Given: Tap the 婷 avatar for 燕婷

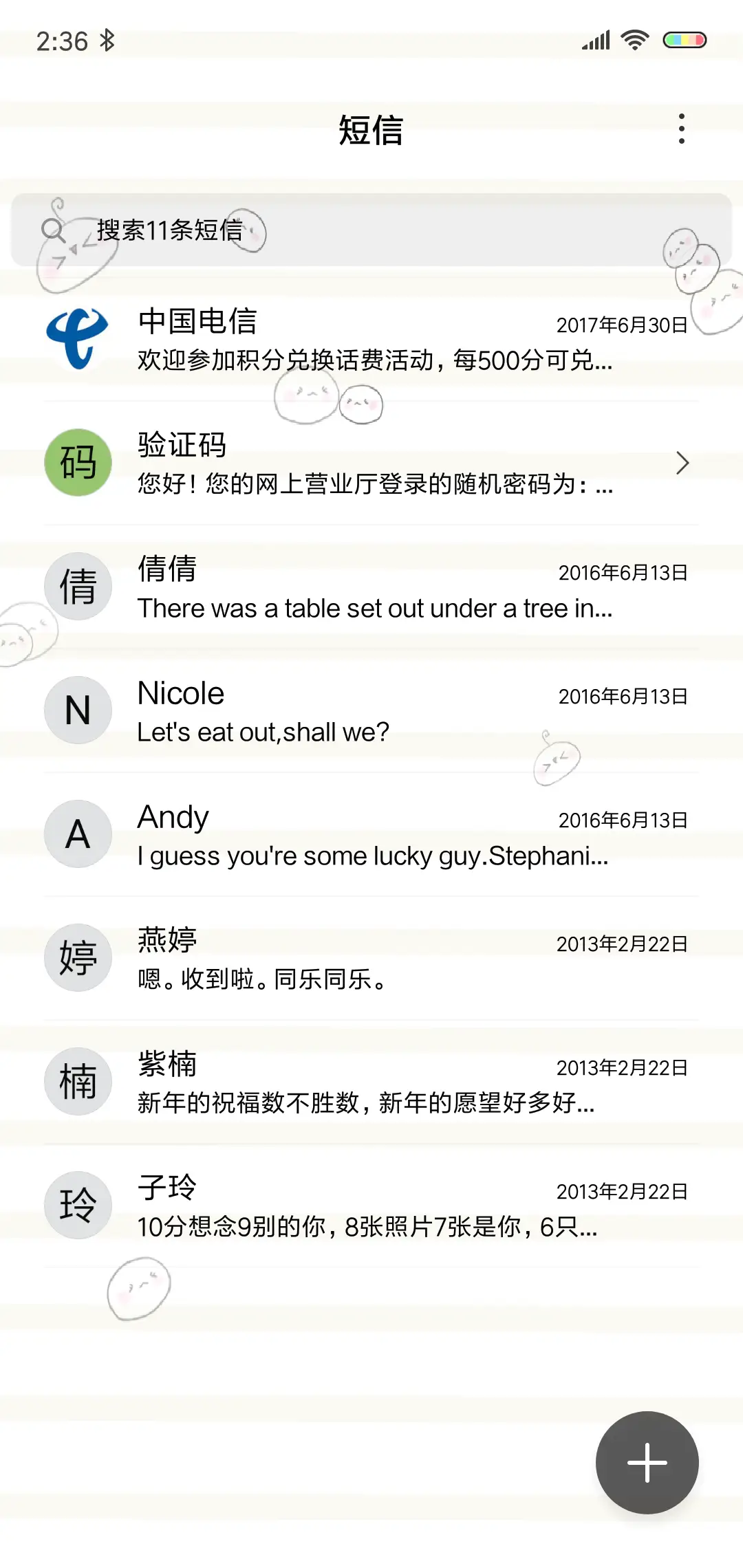Looking at the screenshot, I should click(78, 957).
